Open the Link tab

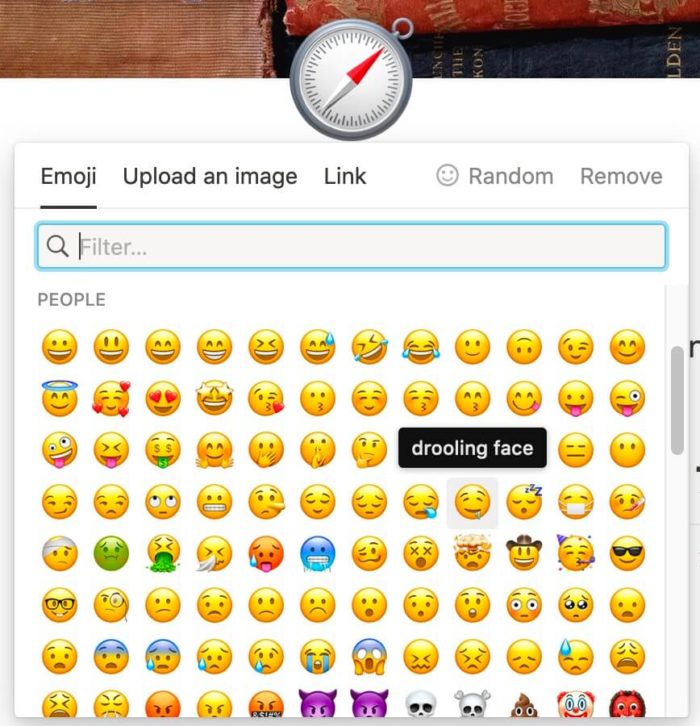pyautogui.click(x=345, y=177)
